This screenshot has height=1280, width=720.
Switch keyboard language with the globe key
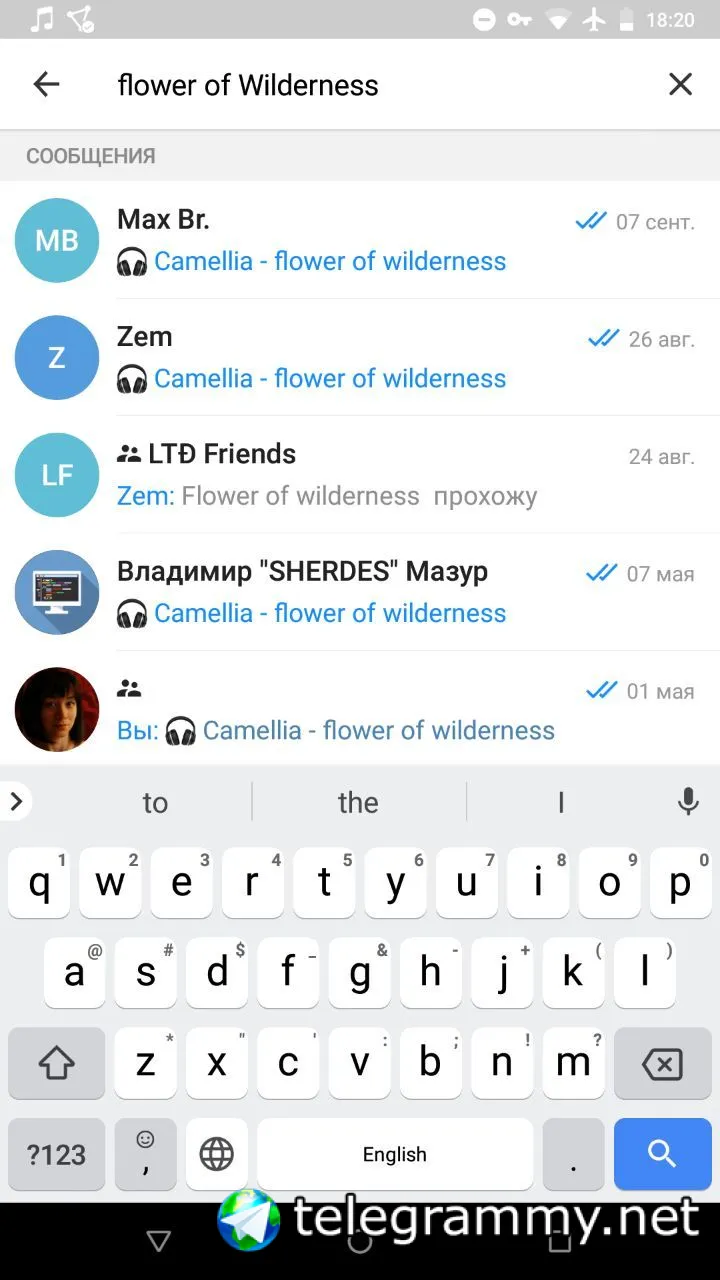217,1154
